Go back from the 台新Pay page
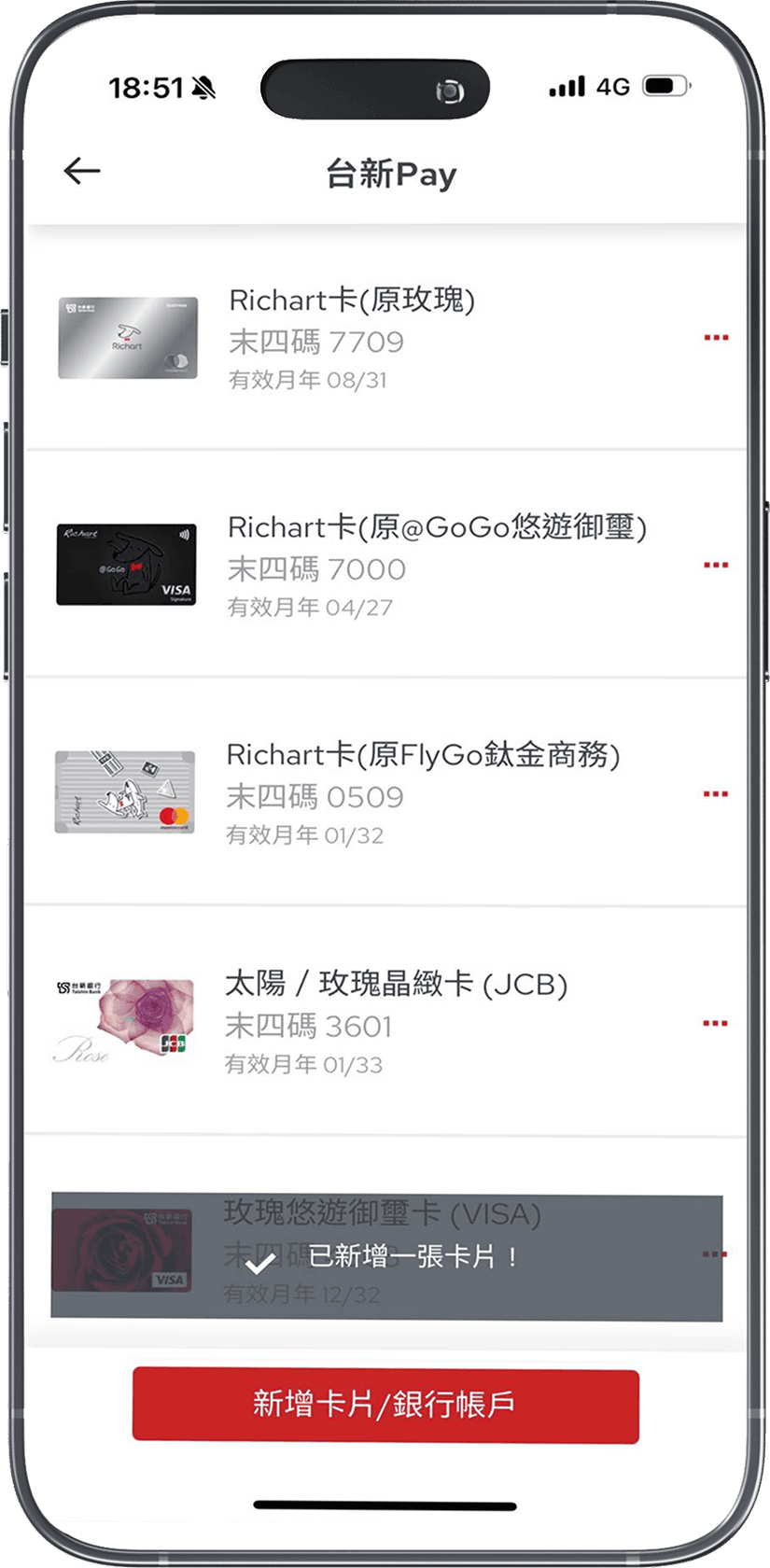This screenshot has width=770, height=1568. click(x=82, y=171)
